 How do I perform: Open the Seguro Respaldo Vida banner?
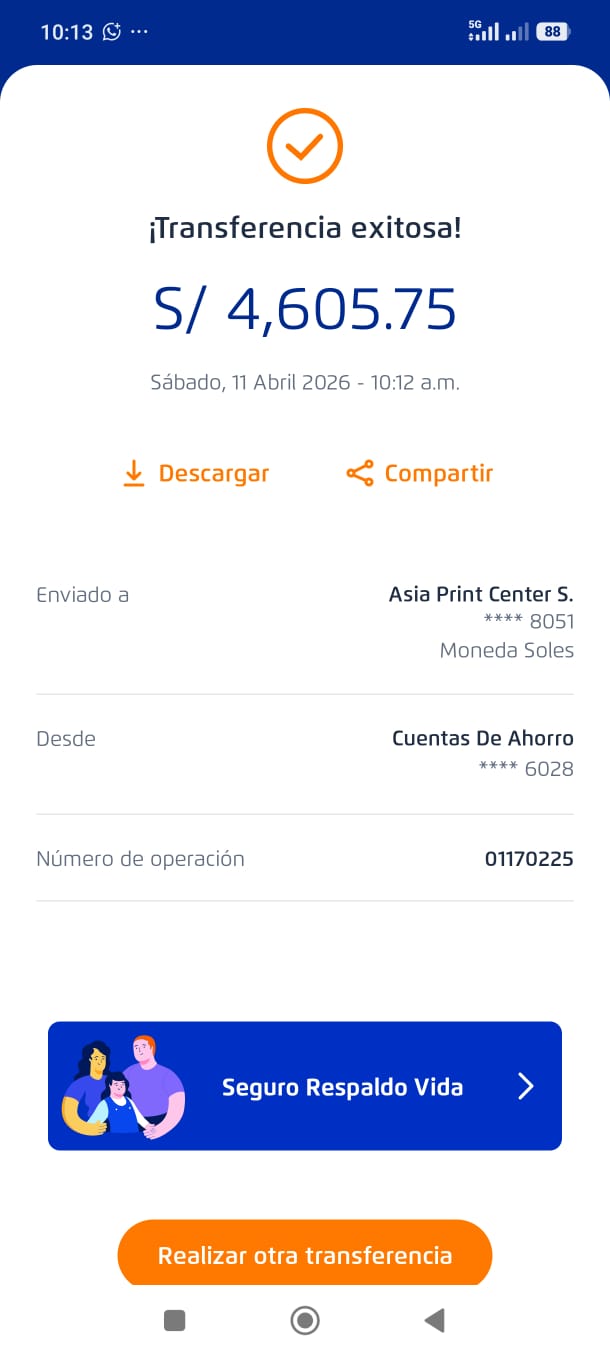[305, 1086]
